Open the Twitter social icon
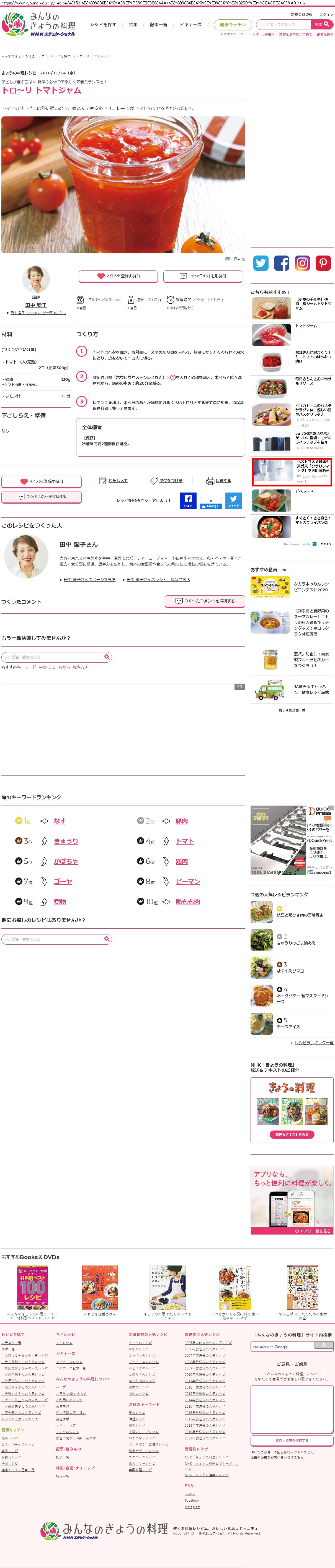 tap(261, 263)
